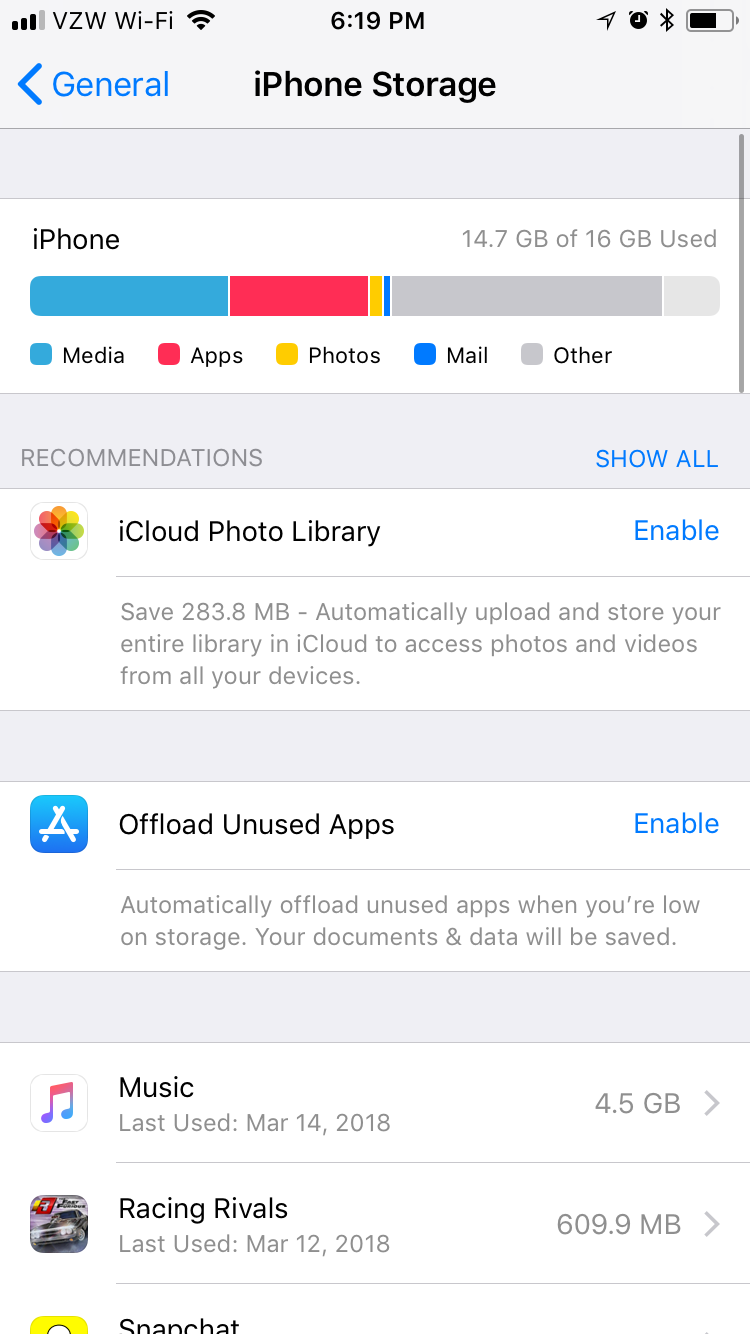
Task: Go back to General settings
Action: (94, 85)
